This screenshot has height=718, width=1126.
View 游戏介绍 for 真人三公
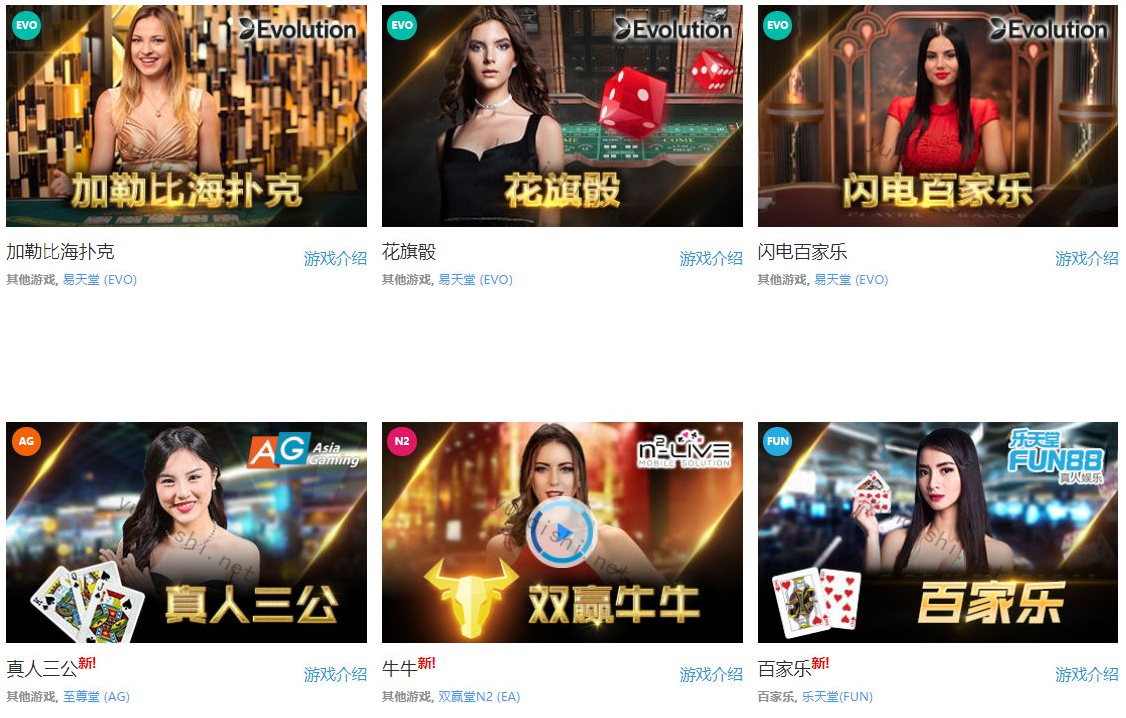coord(335,674)
